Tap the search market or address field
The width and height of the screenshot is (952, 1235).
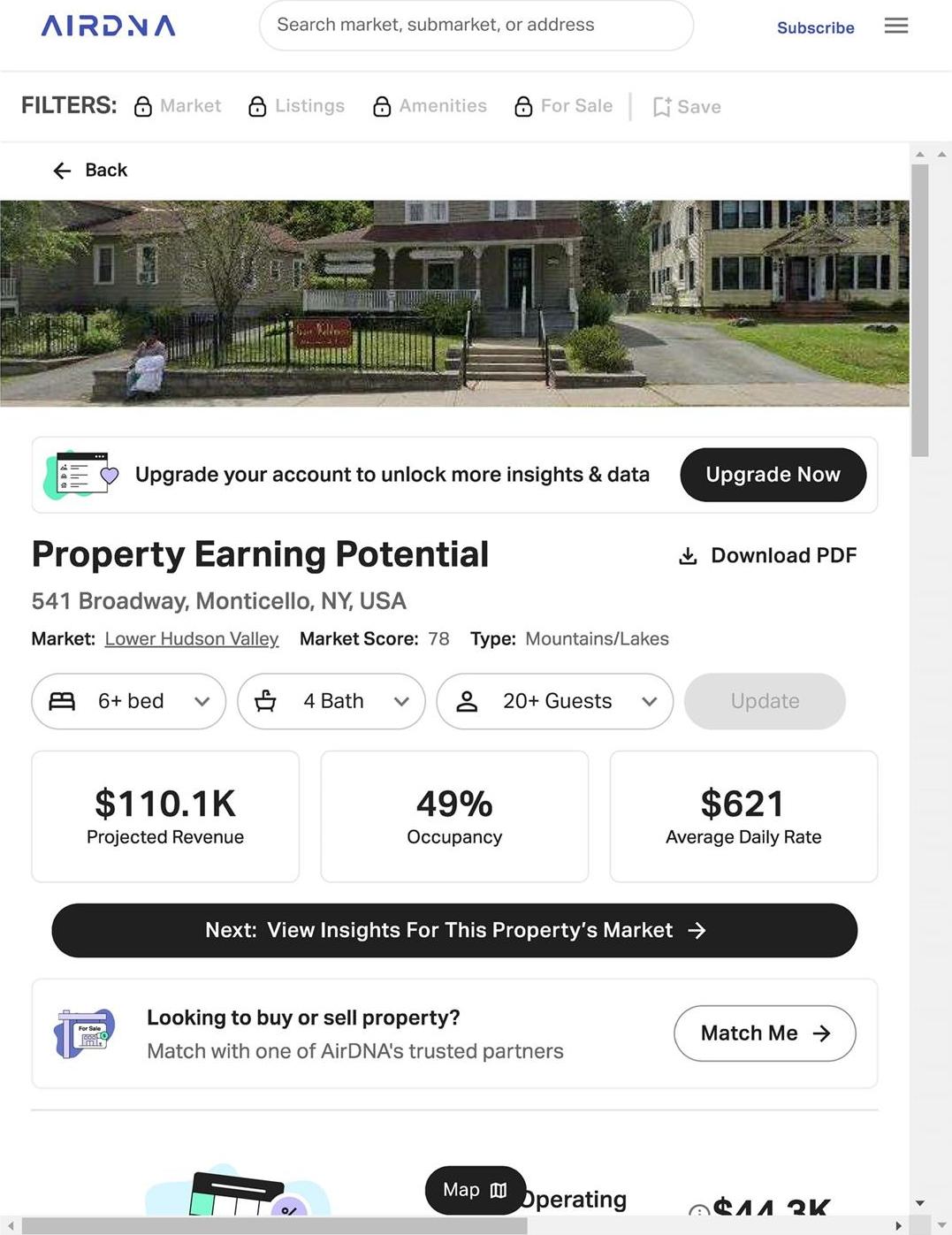[x=476, y=25]
